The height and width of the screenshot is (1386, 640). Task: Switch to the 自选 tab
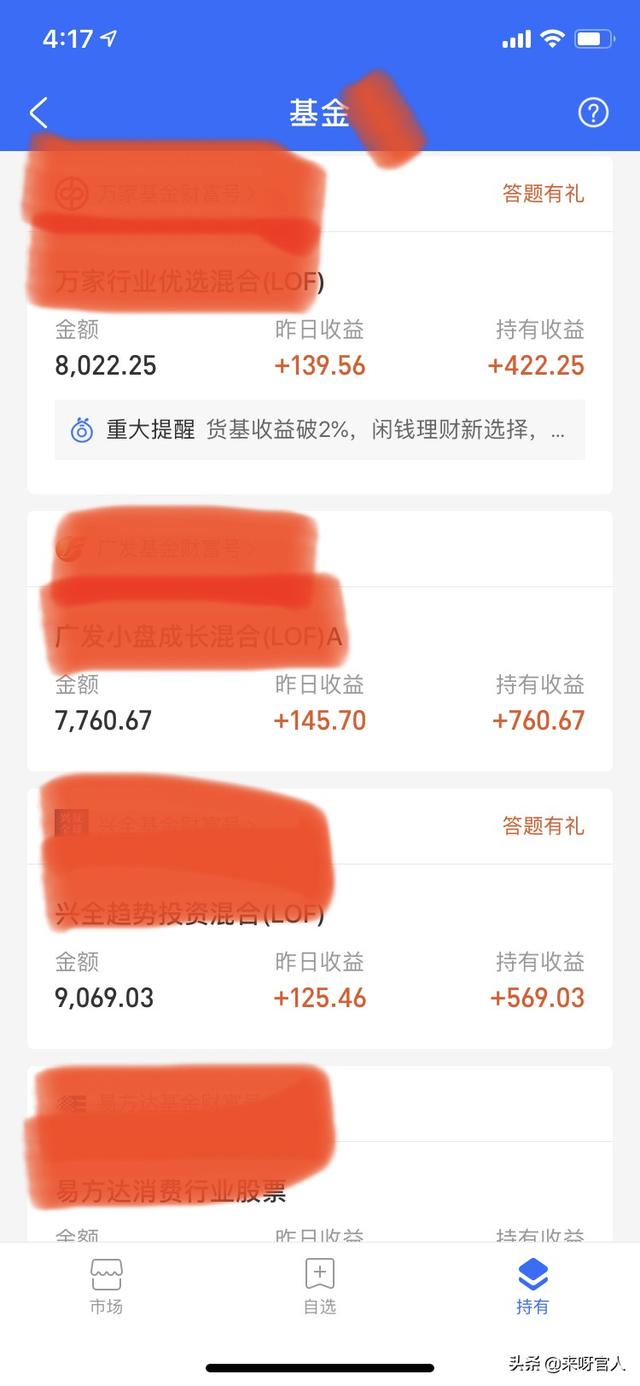click(x=320, y=1286)
